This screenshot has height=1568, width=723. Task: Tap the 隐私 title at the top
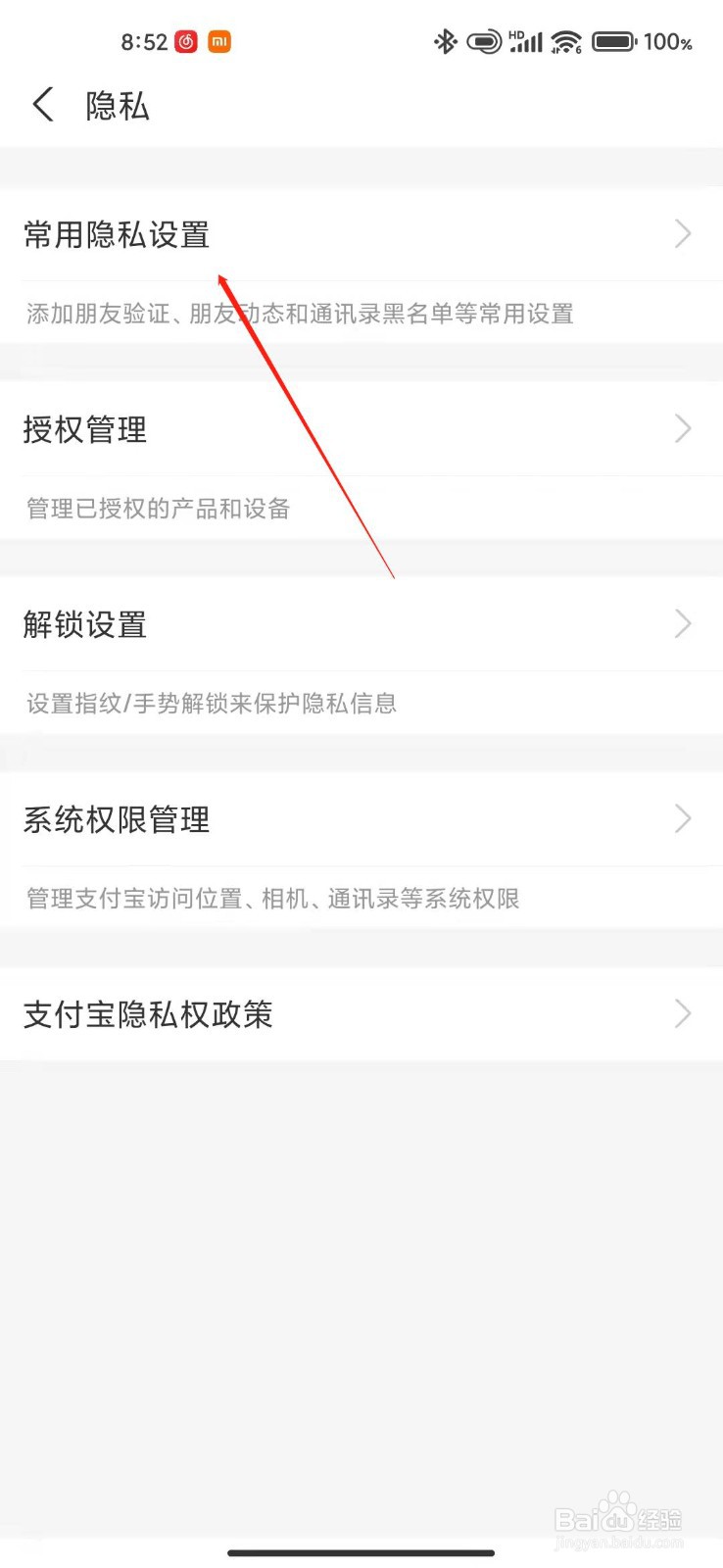117,105
